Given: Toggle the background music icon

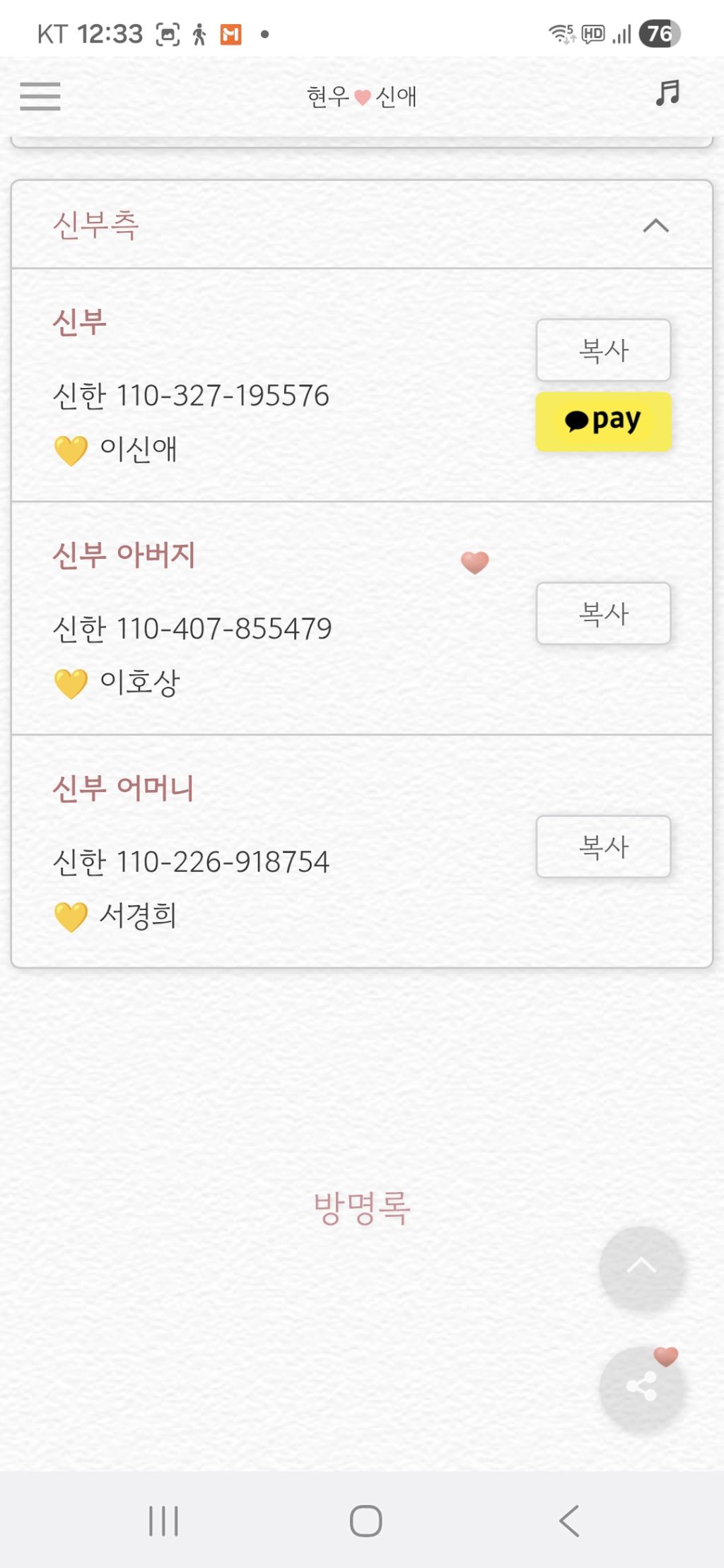Looking at the screenshot, I should tap(667, 93).
